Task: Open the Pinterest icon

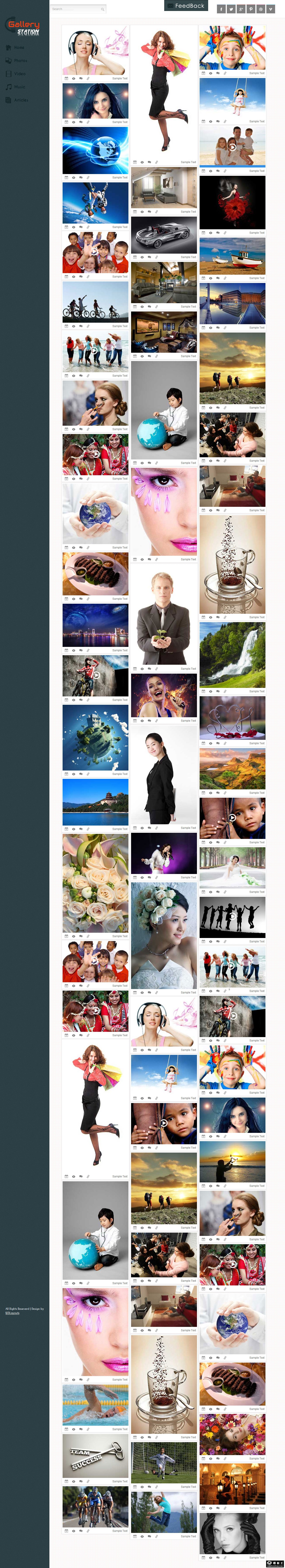Action: [251, 9]
